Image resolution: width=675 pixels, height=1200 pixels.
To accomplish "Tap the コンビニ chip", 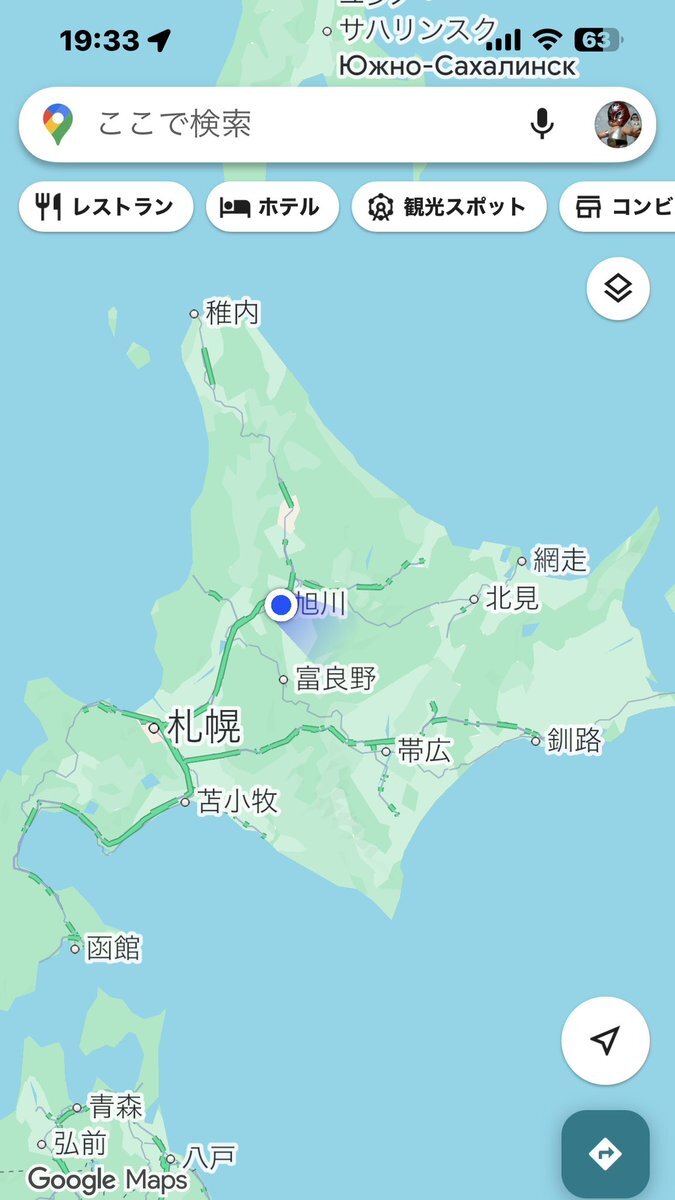I will (x=618, y=207).
